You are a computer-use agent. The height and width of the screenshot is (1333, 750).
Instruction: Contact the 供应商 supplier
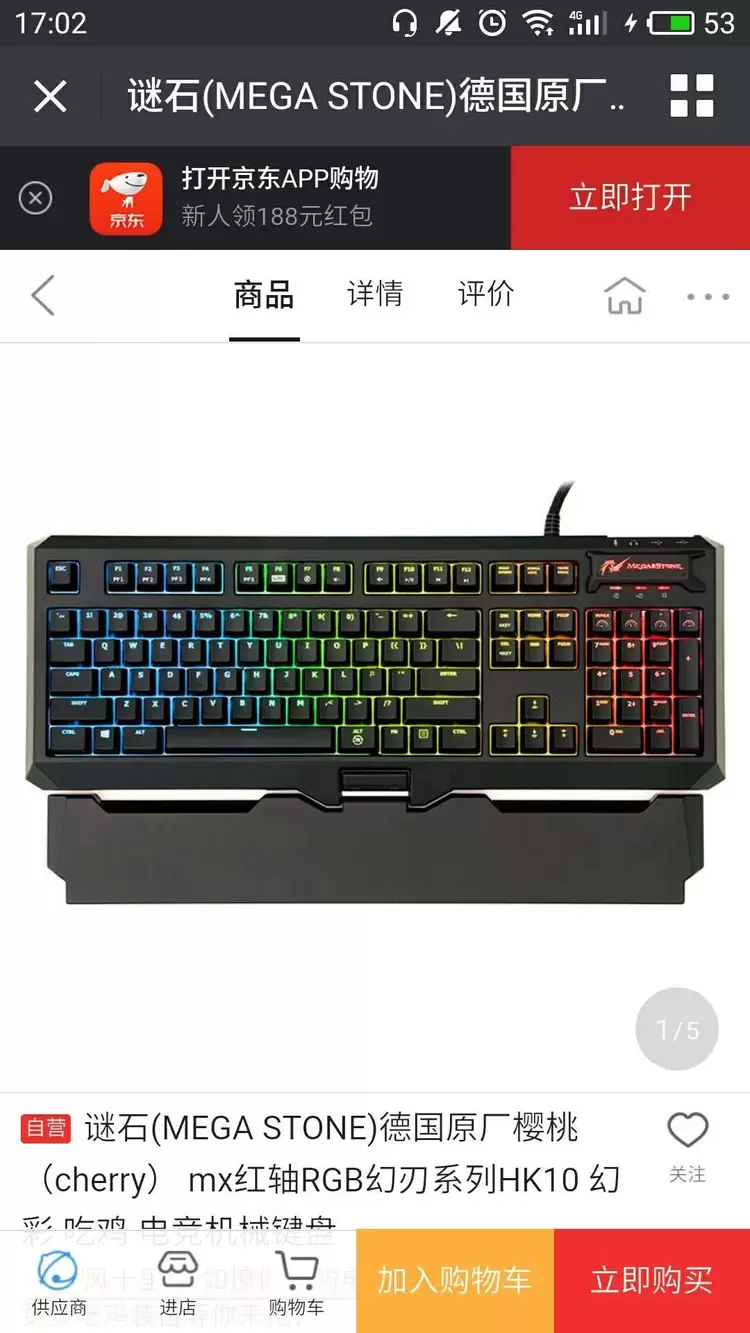(58, 1281)
